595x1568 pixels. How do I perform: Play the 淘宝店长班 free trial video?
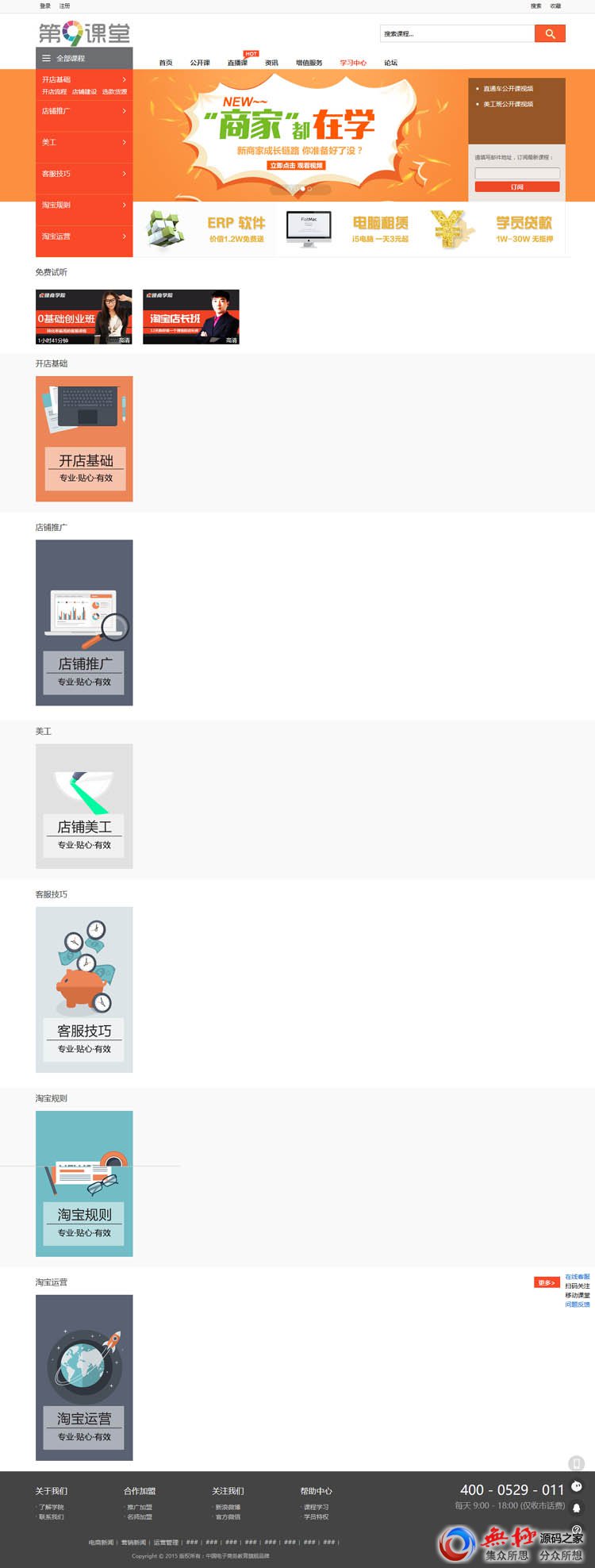(x=190, y=317)
